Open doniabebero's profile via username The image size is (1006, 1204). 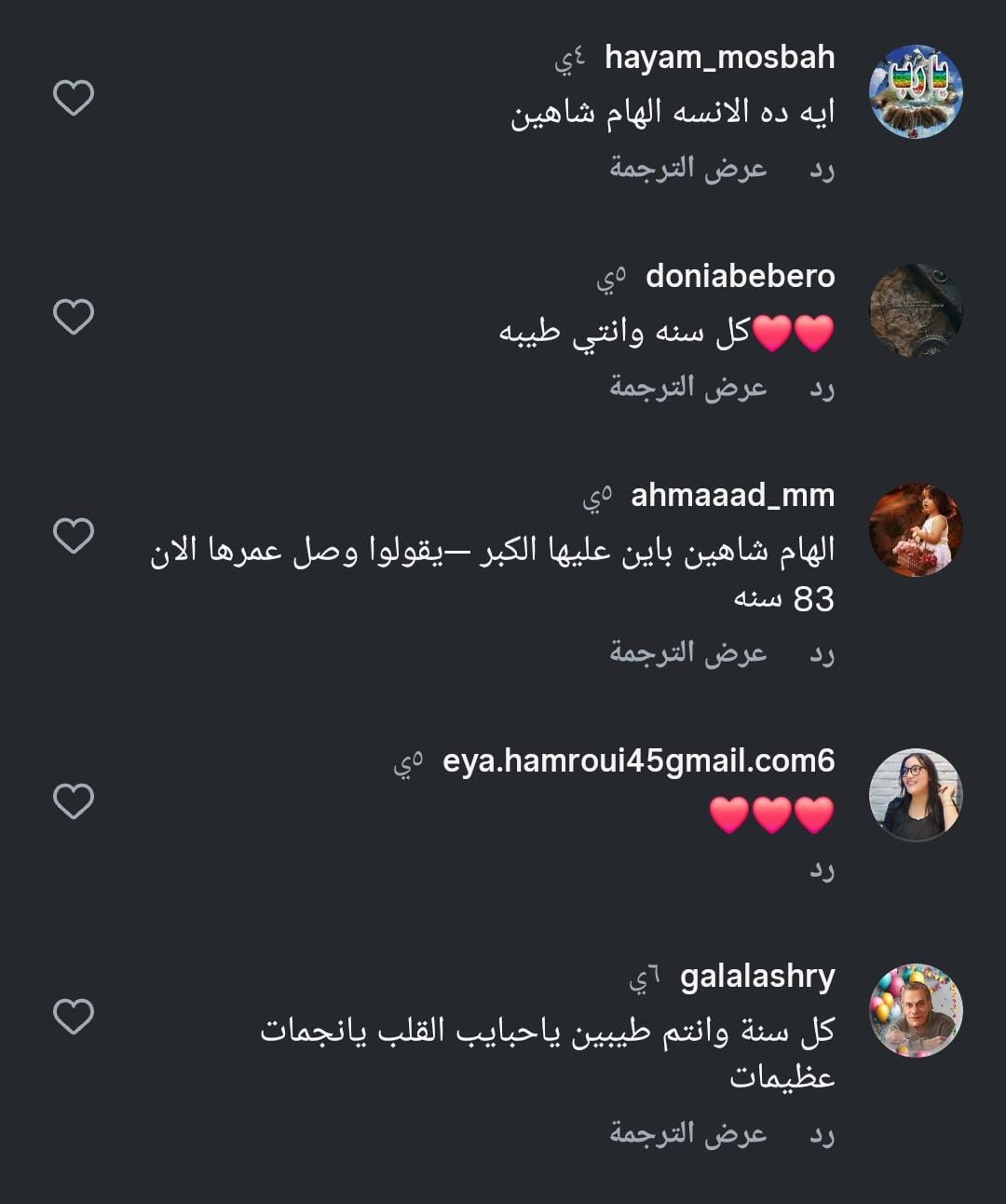740,276
